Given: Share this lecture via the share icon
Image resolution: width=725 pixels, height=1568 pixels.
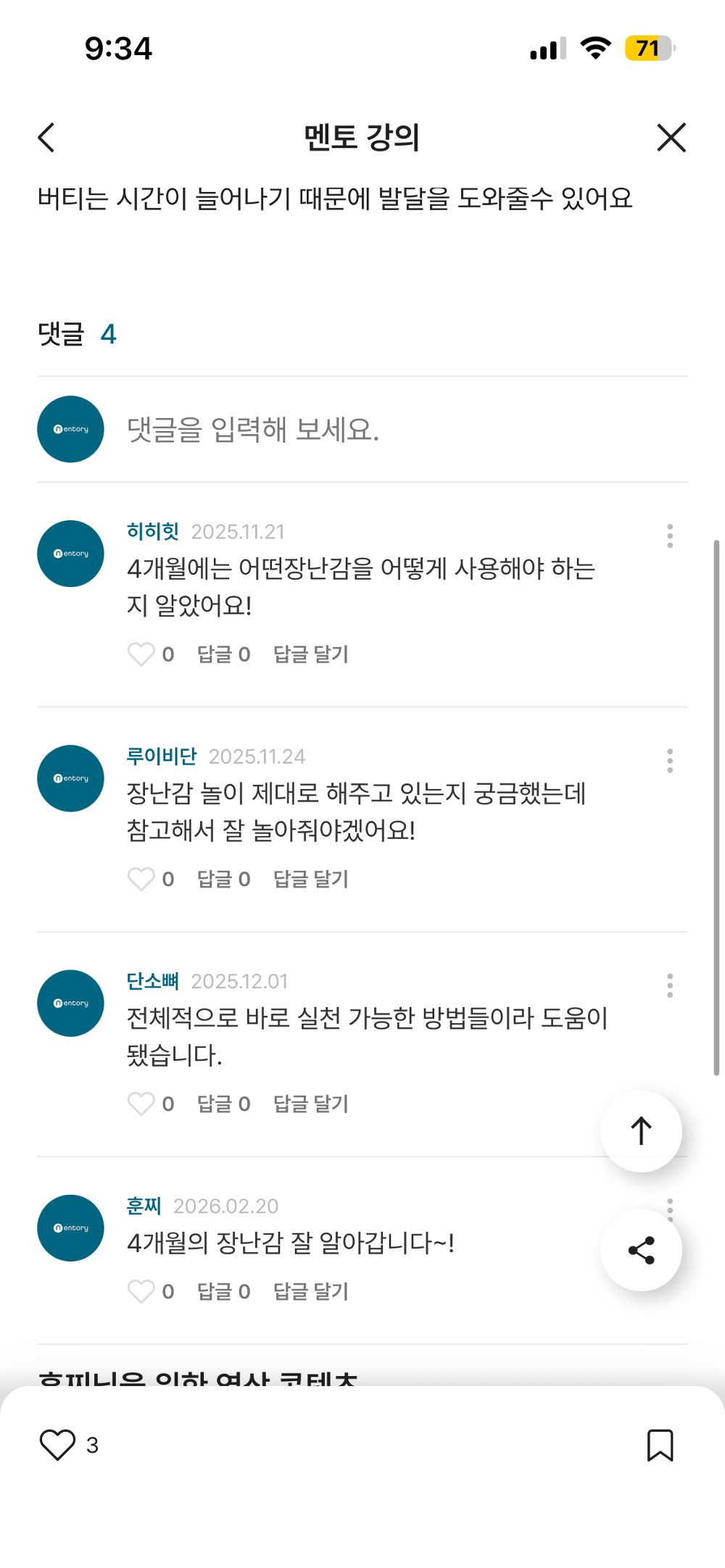Looking at the screenshot, I should point(641,1249).
